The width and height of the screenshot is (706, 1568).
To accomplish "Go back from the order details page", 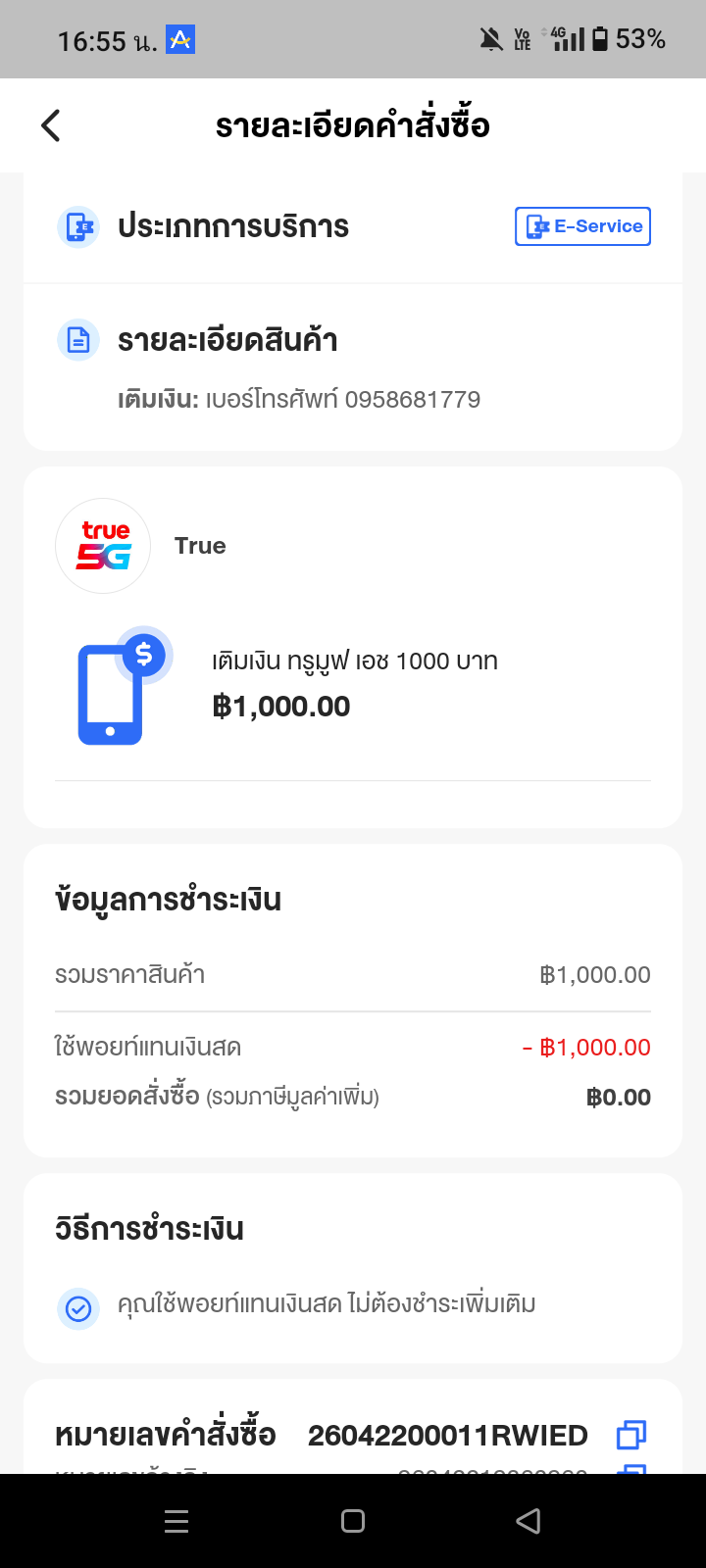I will 51,125.
